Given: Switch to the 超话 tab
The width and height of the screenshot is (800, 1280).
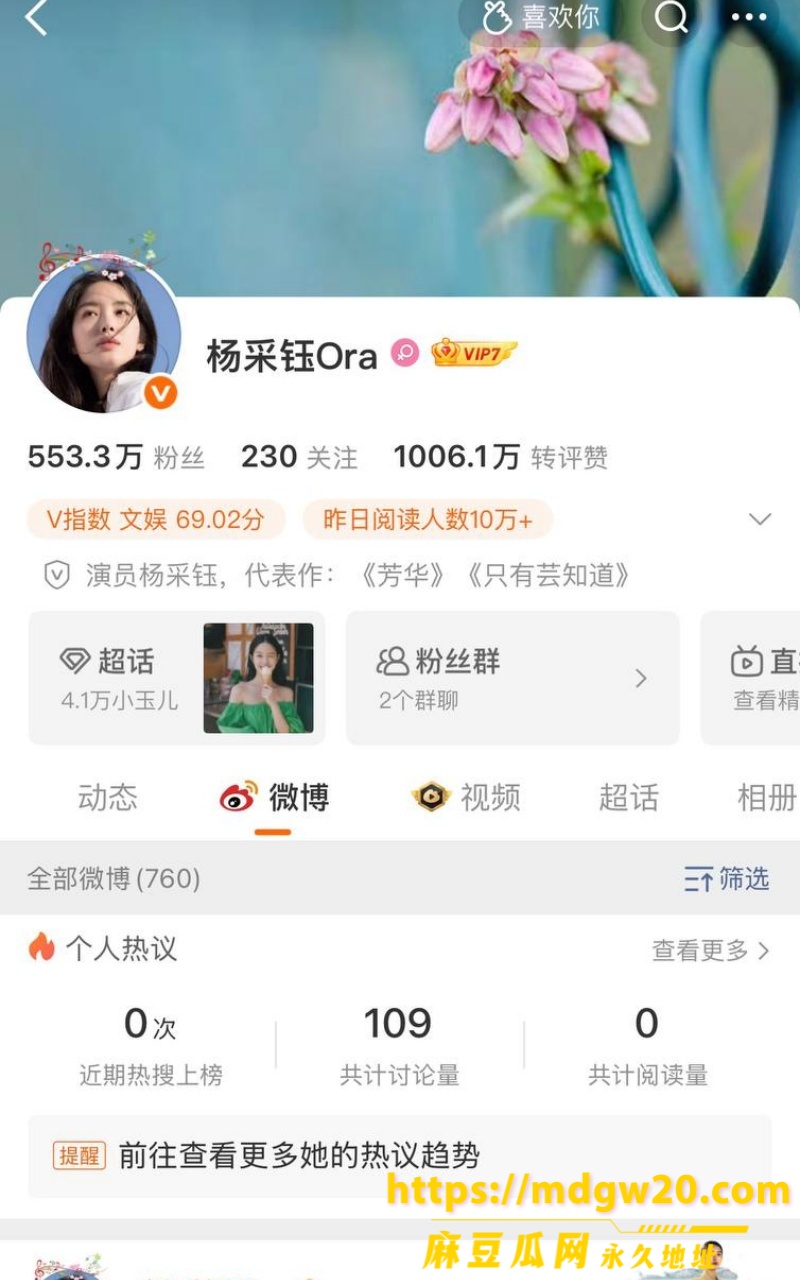Looking at the screenshot, I should [x=628, y=798].
